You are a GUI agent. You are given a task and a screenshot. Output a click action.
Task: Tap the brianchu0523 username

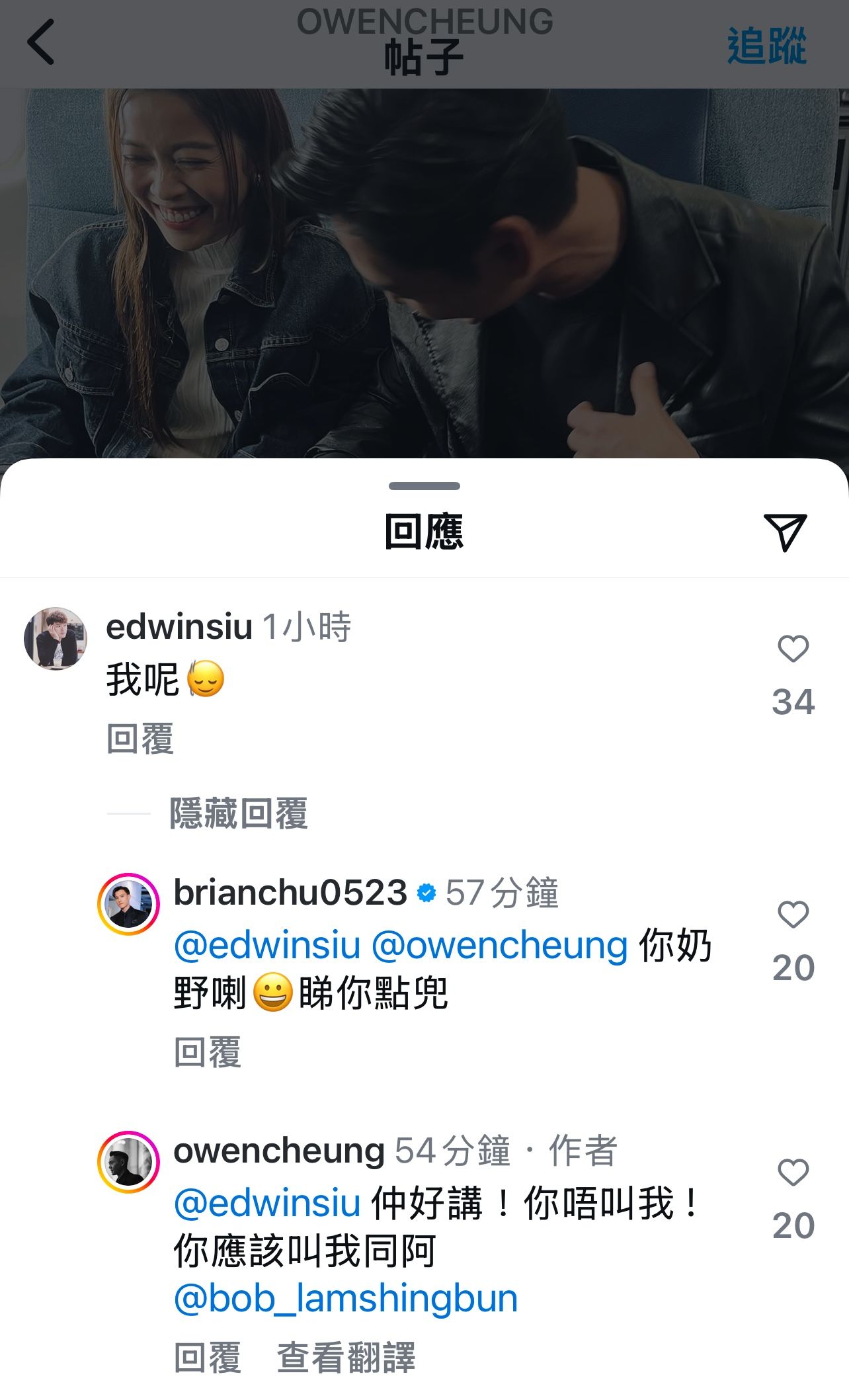[290, 892]
